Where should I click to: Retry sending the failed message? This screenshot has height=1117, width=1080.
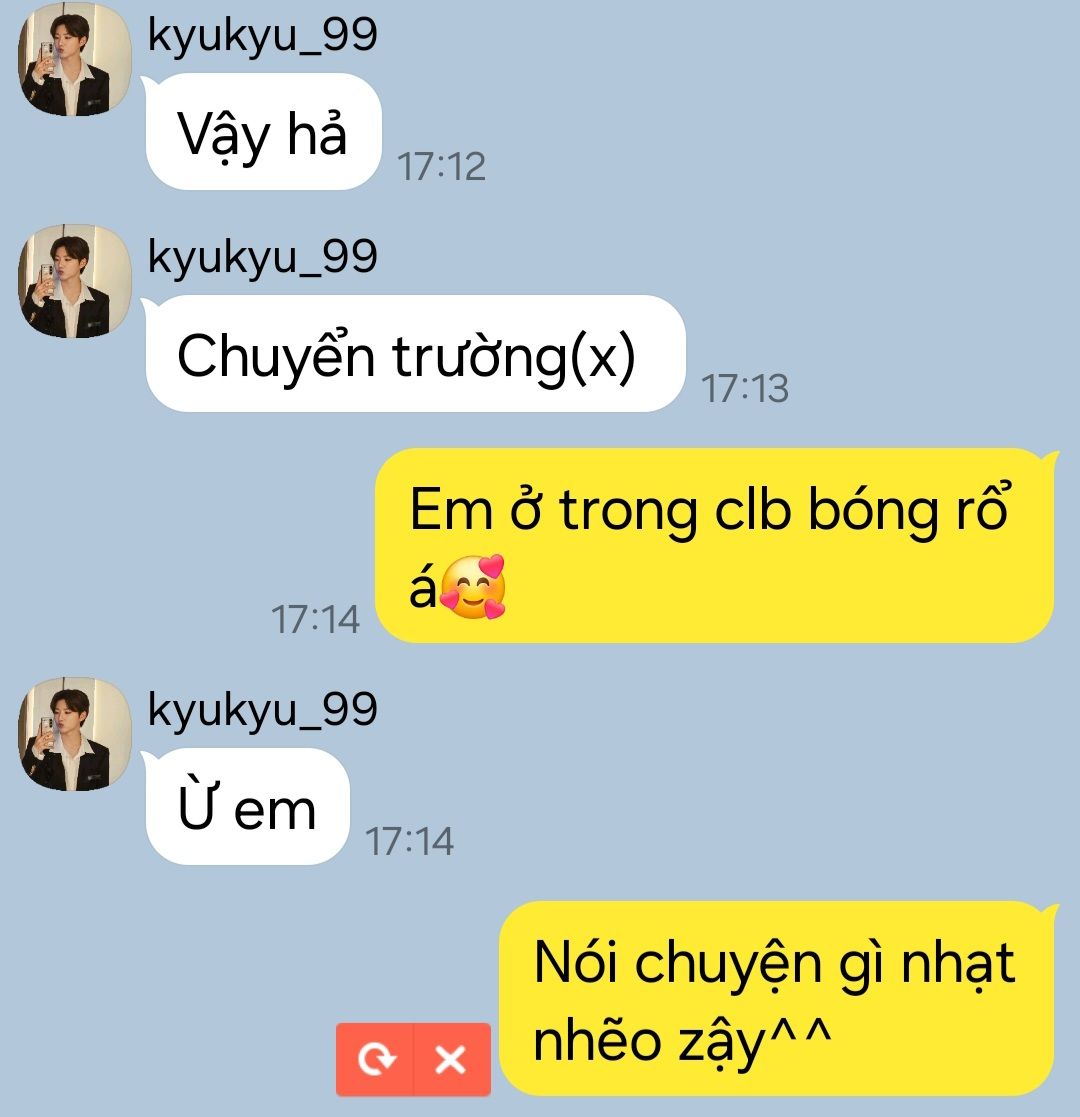(x=375, y=1060)
